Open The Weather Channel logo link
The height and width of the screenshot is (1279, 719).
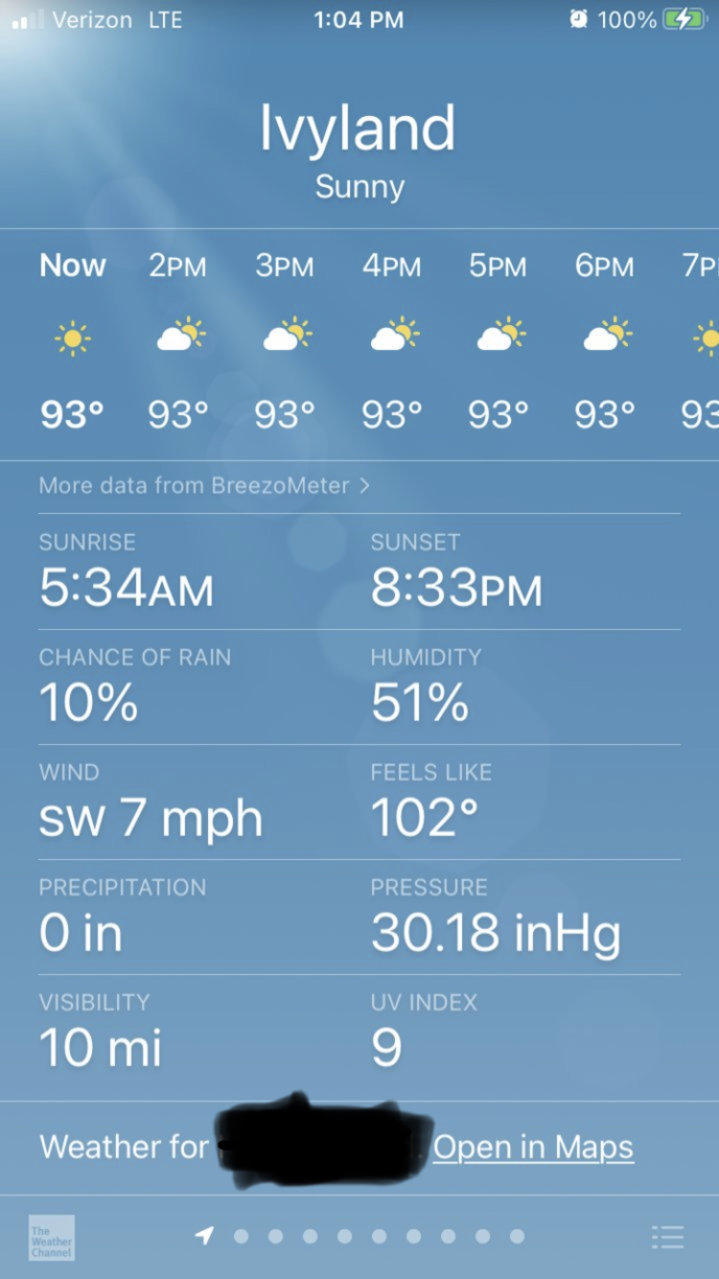click(52, 1237)
